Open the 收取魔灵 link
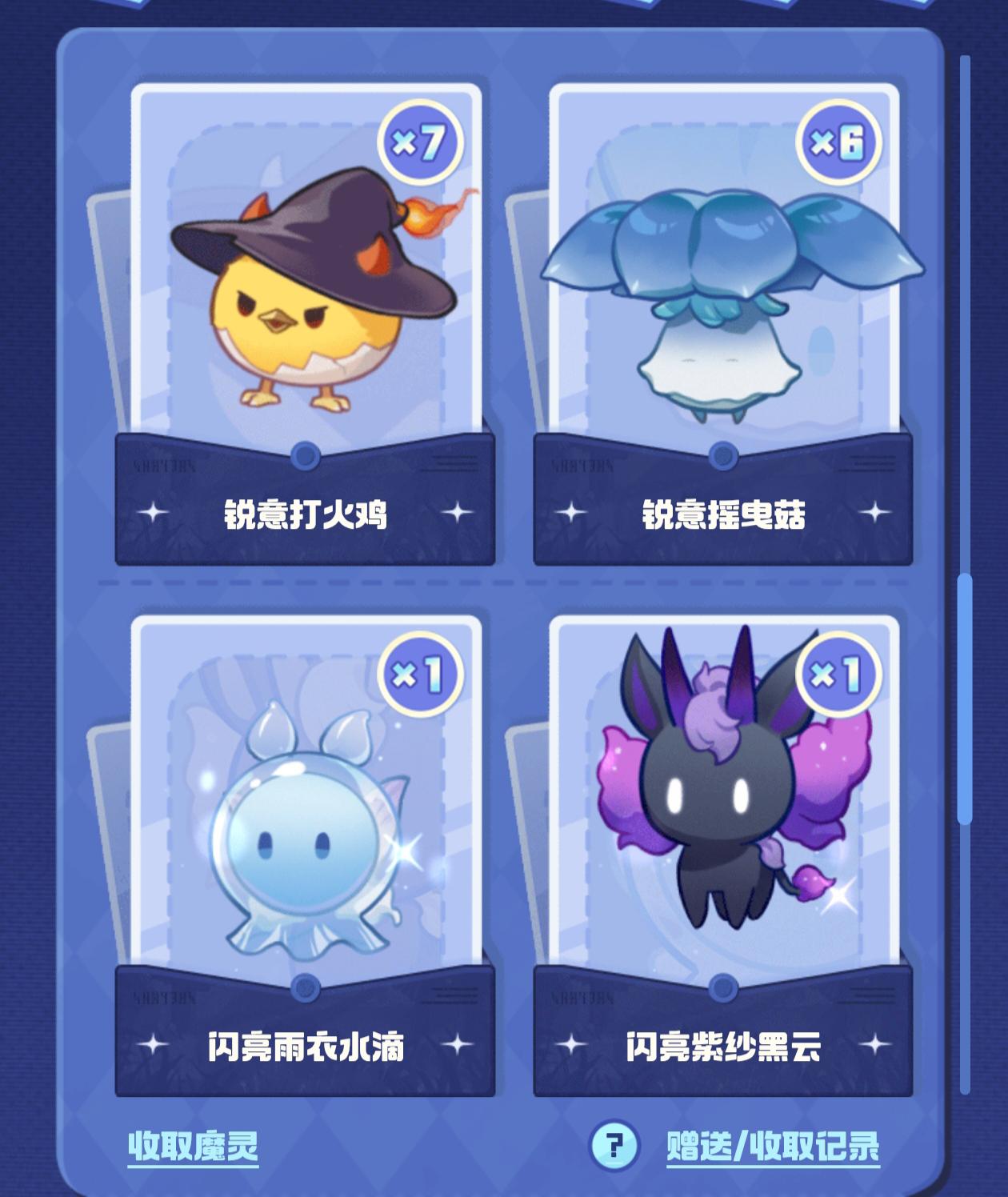Screen dimensions: 1008x1197 tap(193, 1146)
